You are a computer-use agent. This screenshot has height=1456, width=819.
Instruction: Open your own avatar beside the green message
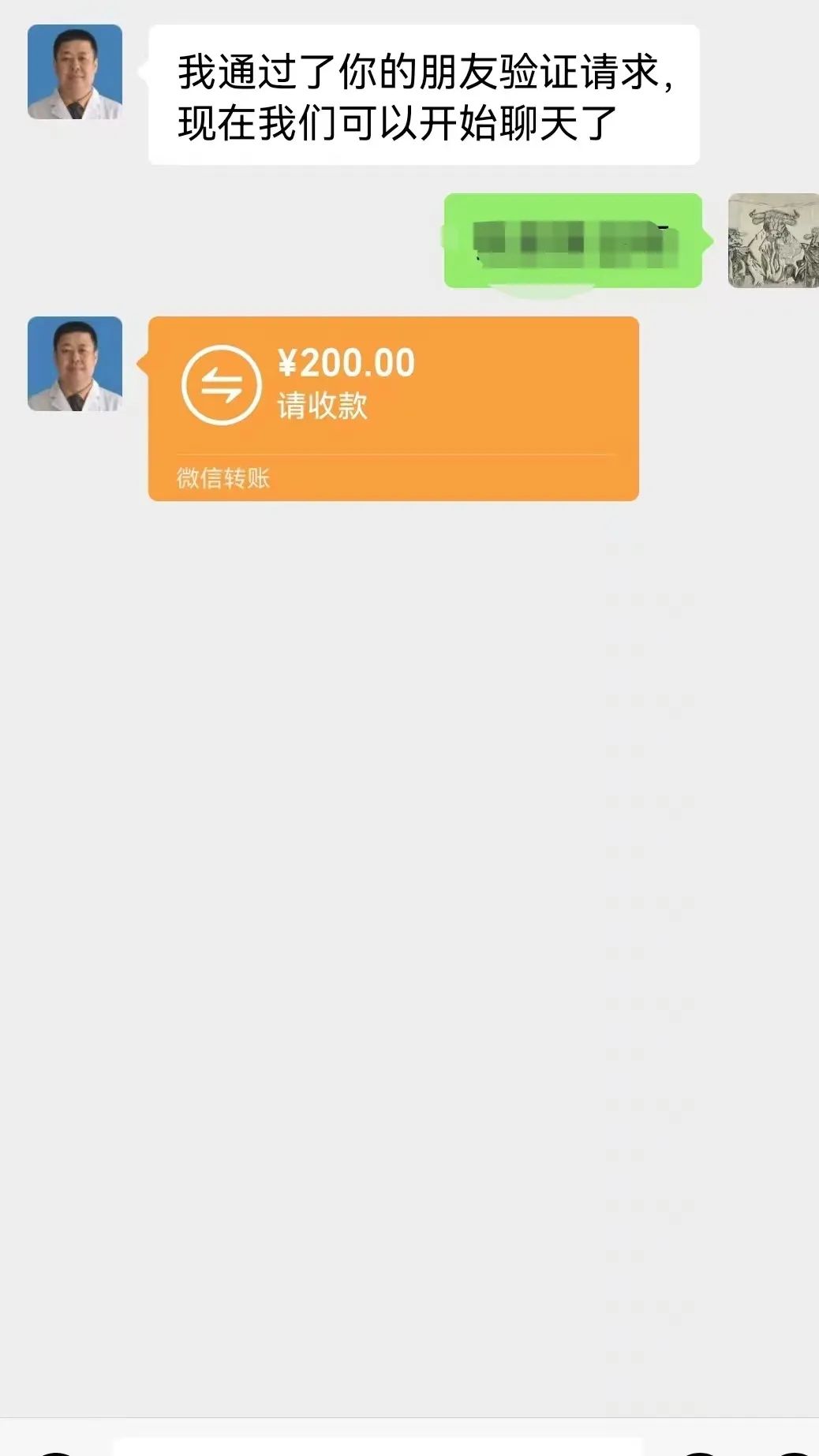[x=772, y=241]
